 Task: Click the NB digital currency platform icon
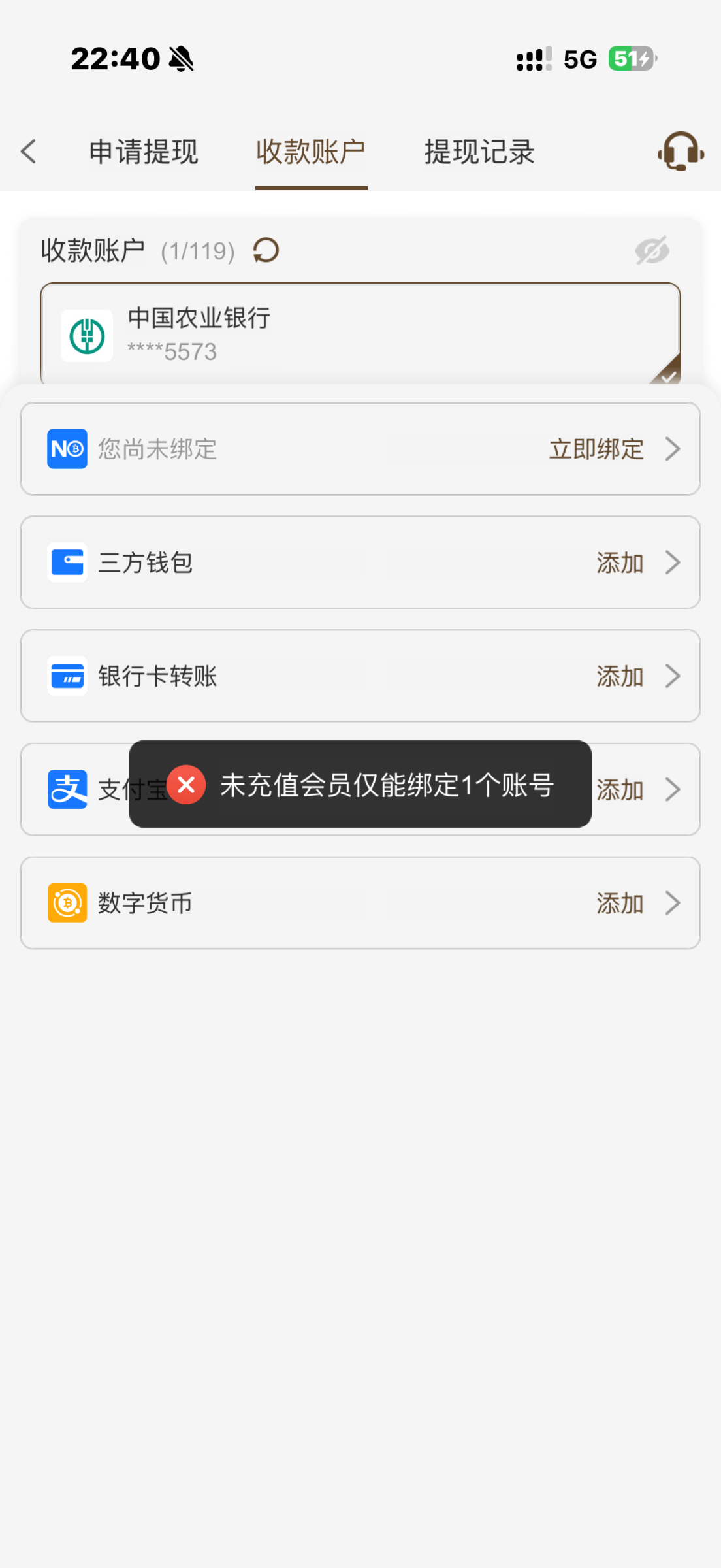pos(67,449)
